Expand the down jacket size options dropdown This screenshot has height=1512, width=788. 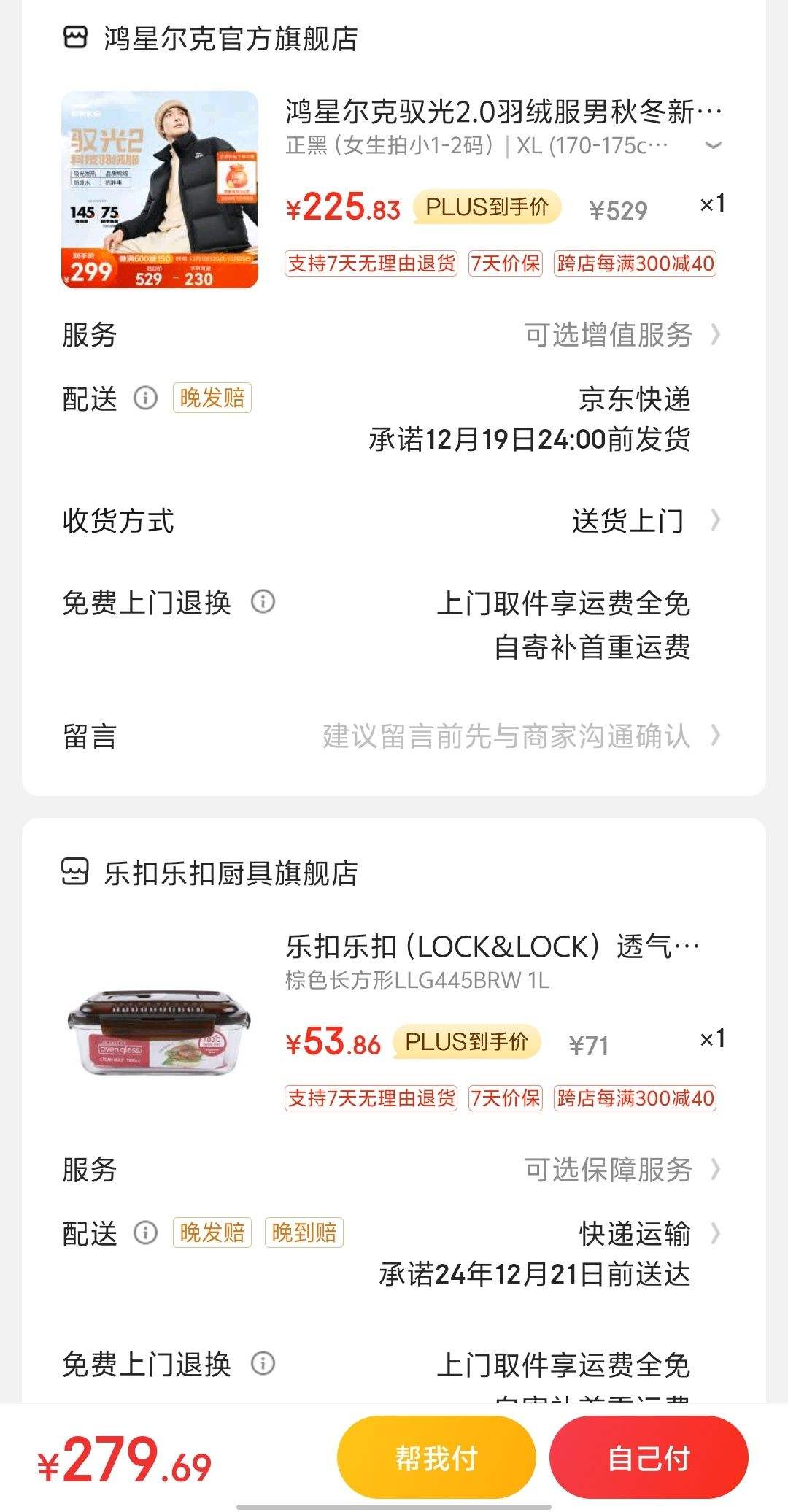click(713, 146)
